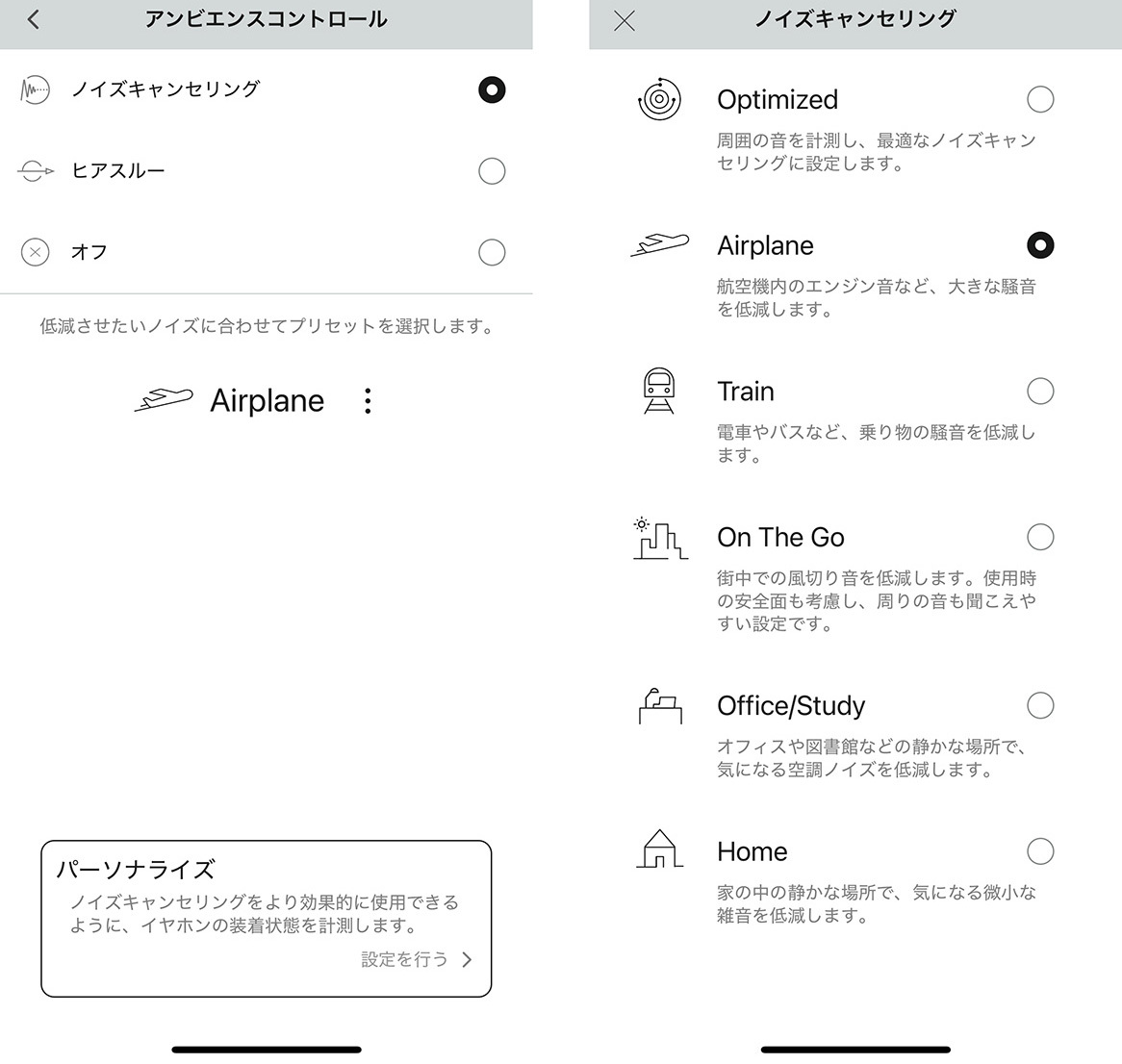The height and width of the screenshot is (1064, 1122).
Task: Open the three-dot menu next to Airplane
Action: pyautogui.click(x=368, y=401)
